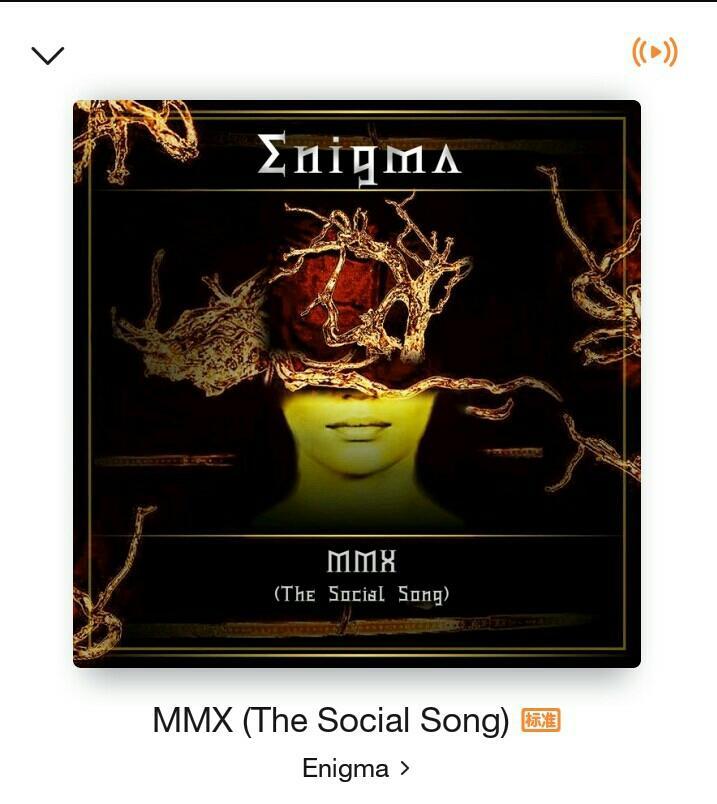Tap the MMX album cover art
This screenshot has width=717, height=804.
357,384
